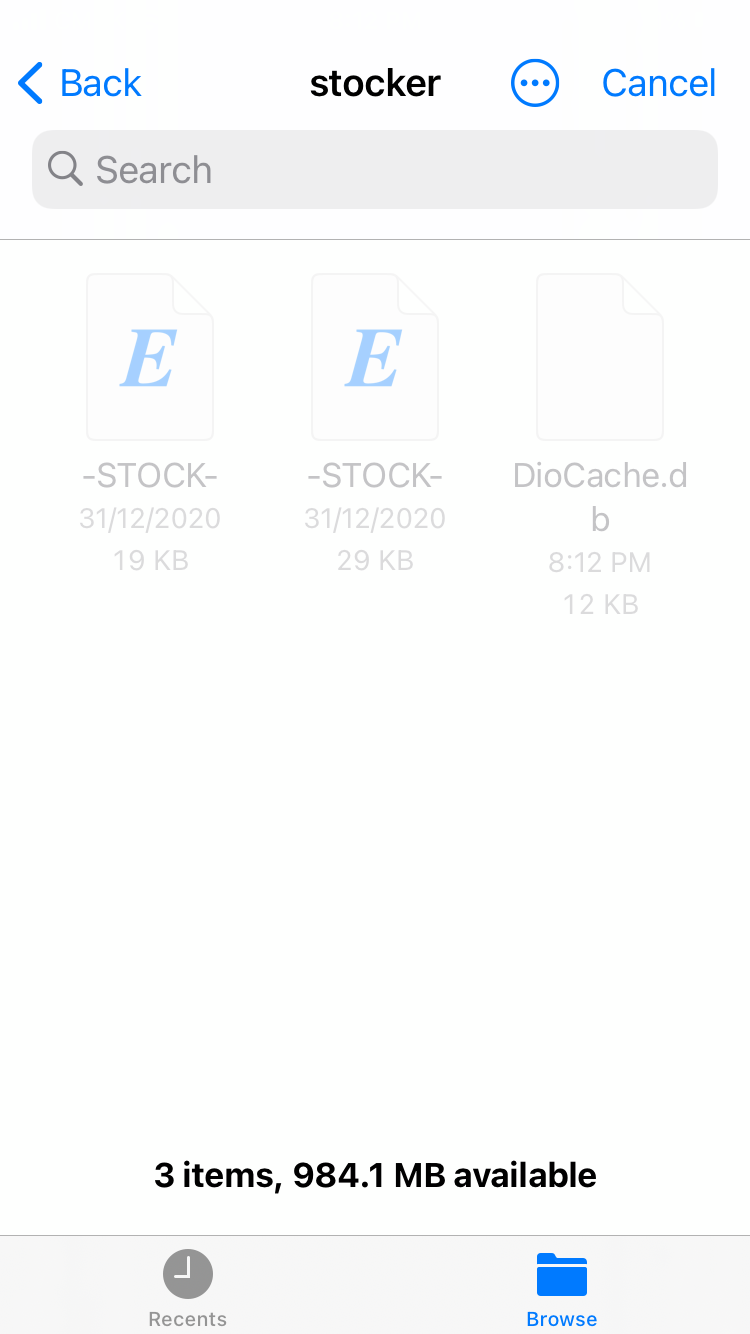Cancel the file picker
This screenshot has height=1334, width=750.
659,83
